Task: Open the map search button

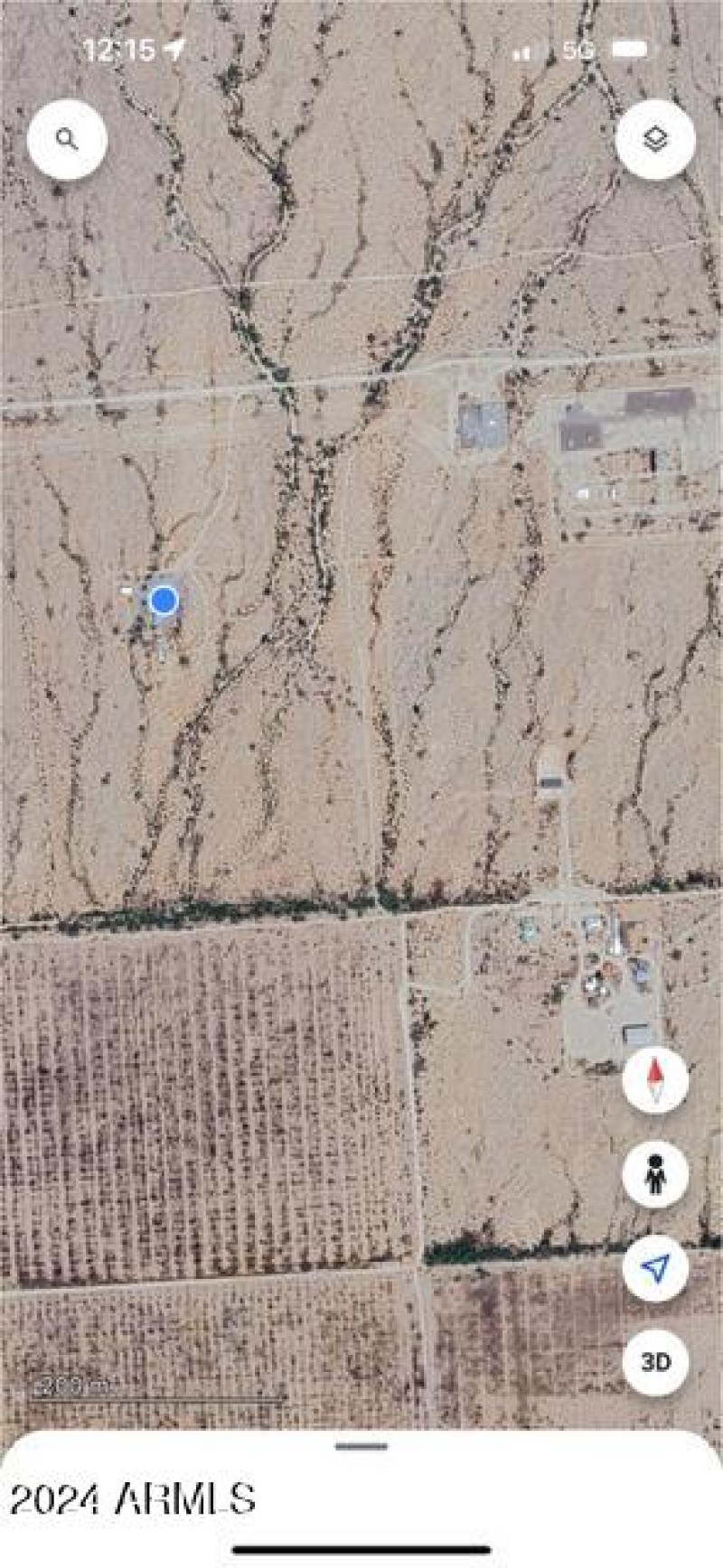Action: [67, 140]
